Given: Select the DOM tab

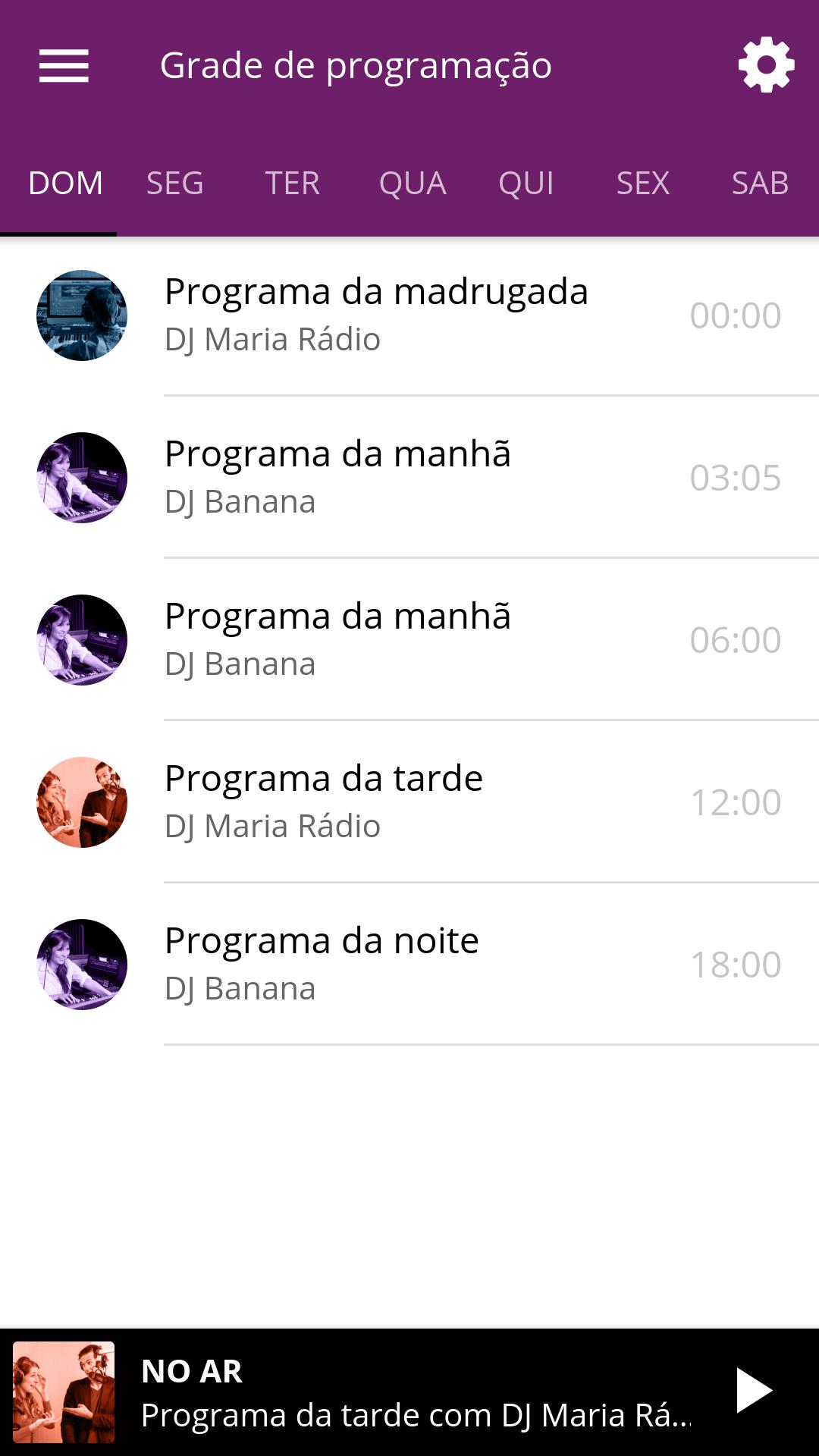Looking at the screenshot, I should (x=65, y=184).
